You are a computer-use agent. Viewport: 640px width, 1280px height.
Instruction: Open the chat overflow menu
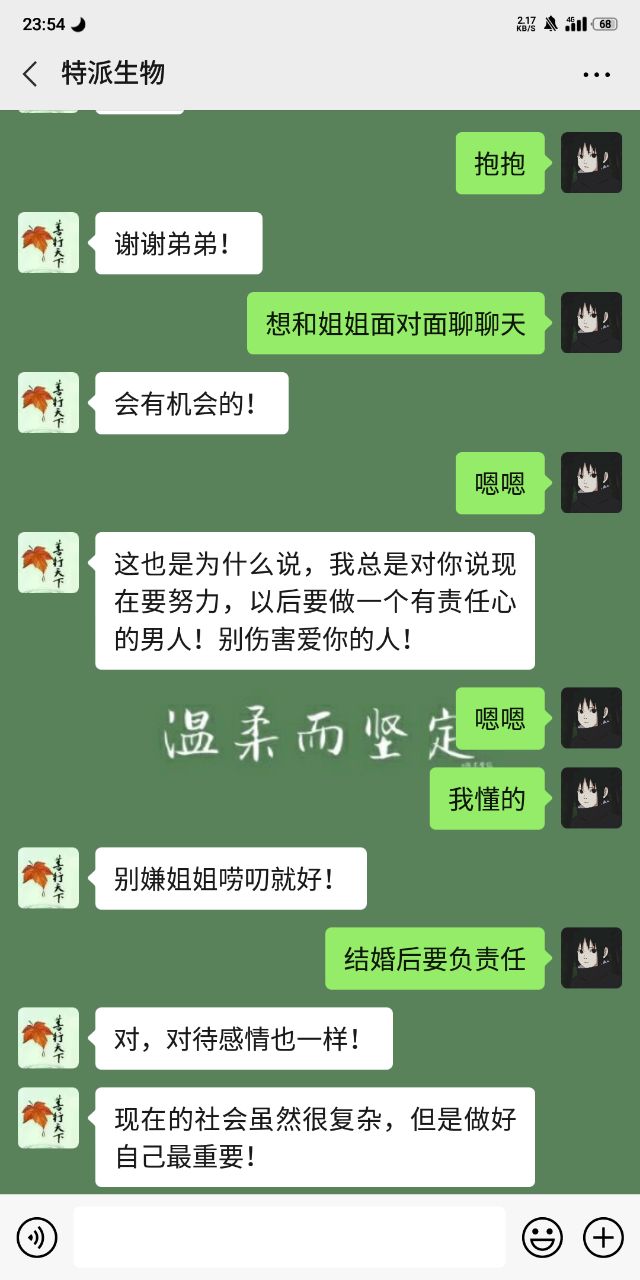(596, 74)
